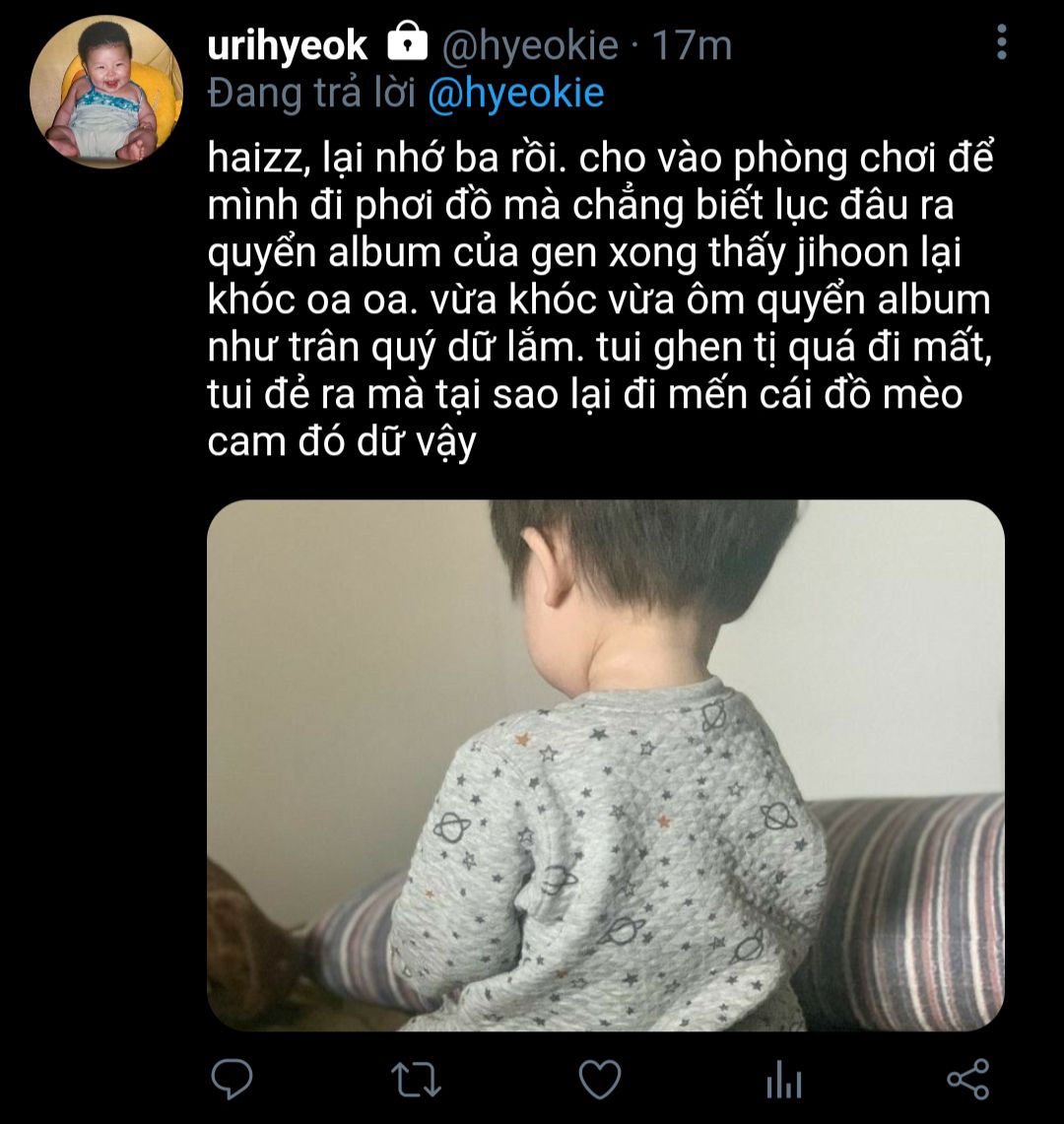Open urihyeok's profile picture
This screenshot has height=1124, width=1064.
[106, 92]
